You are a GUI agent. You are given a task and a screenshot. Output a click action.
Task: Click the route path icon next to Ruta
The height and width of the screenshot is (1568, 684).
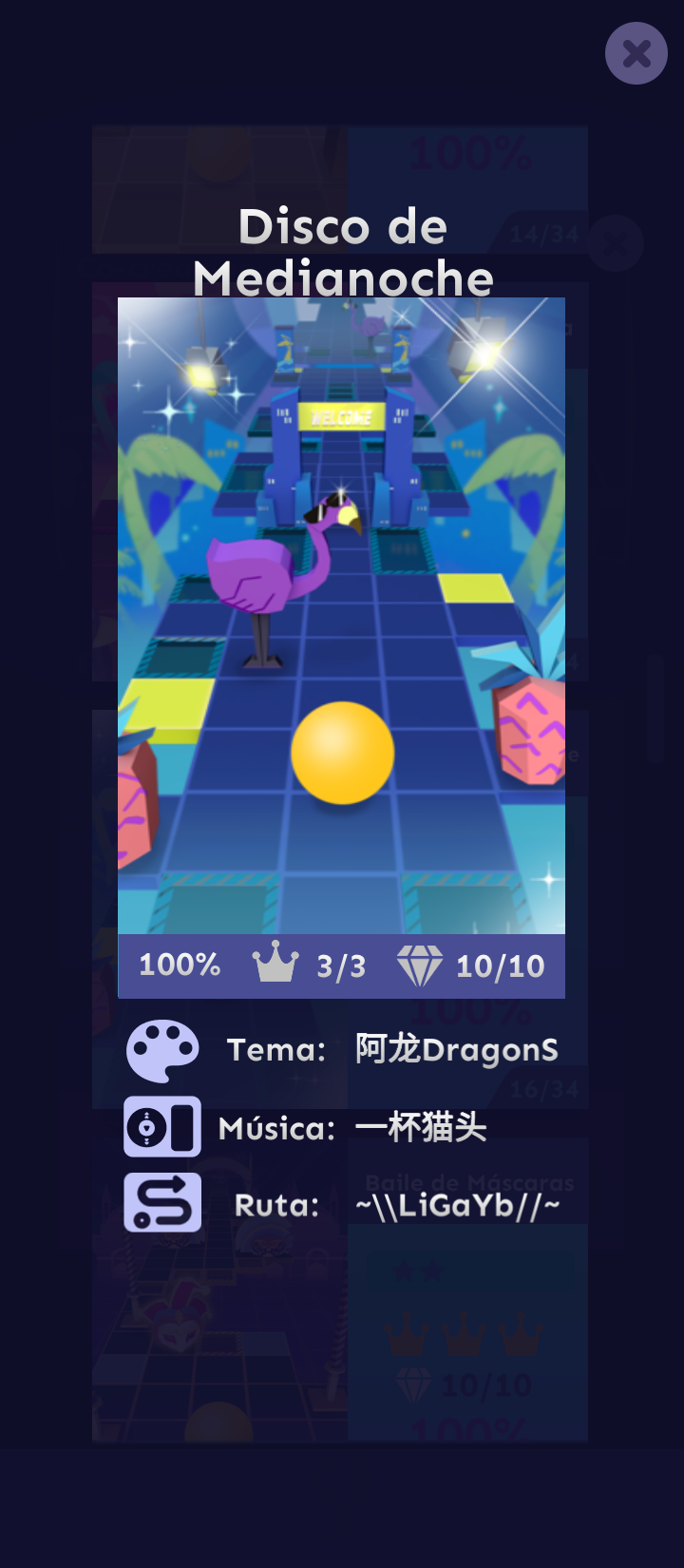pos(162,1203)
